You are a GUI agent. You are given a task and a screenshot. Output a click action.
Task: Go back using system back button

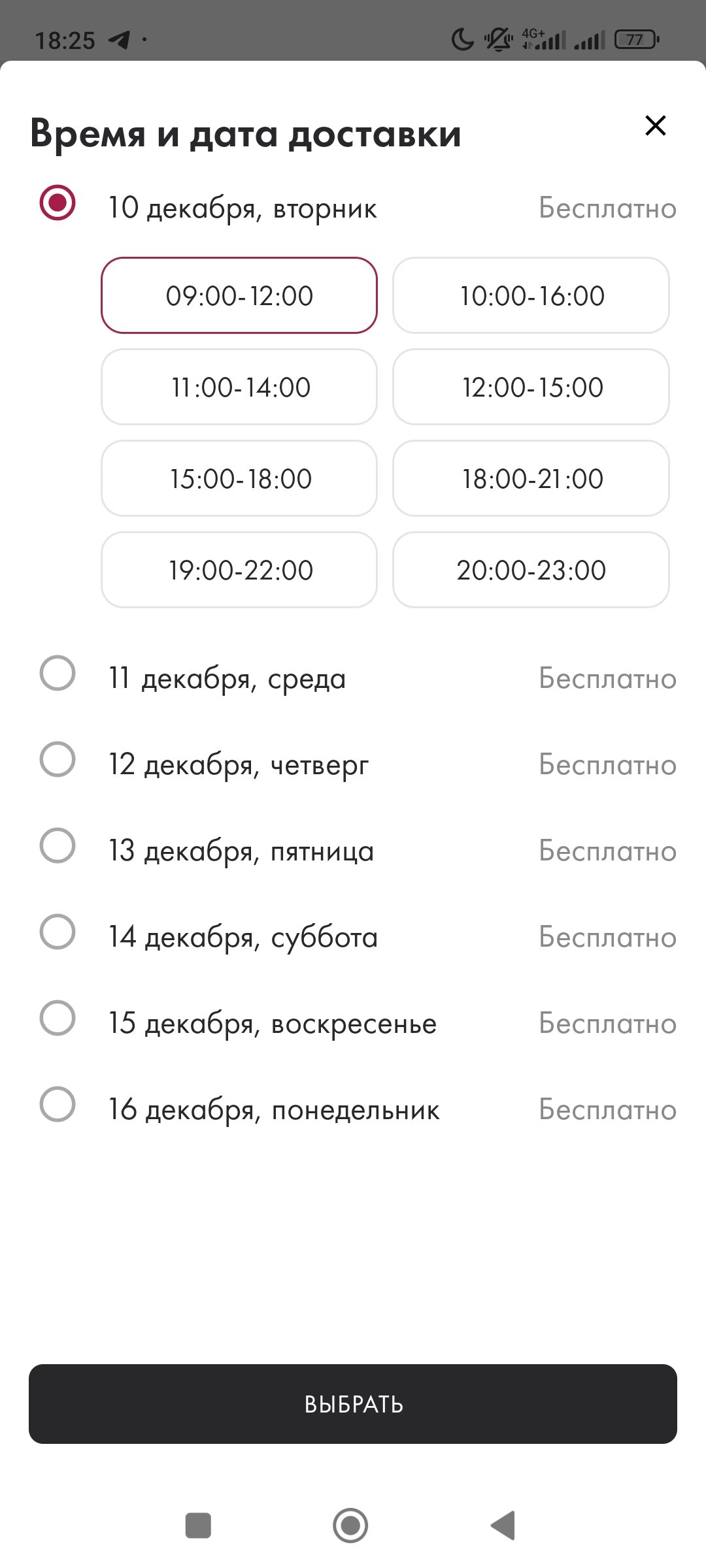click(x=503, y=1526)
